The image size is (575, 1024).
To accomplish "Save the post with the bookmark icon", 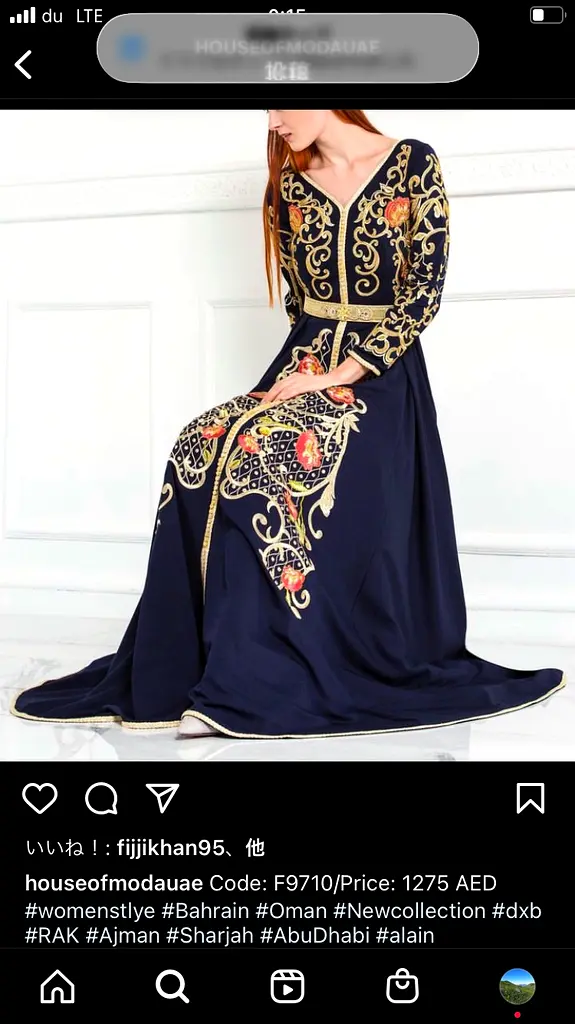I will click(530, 798).
